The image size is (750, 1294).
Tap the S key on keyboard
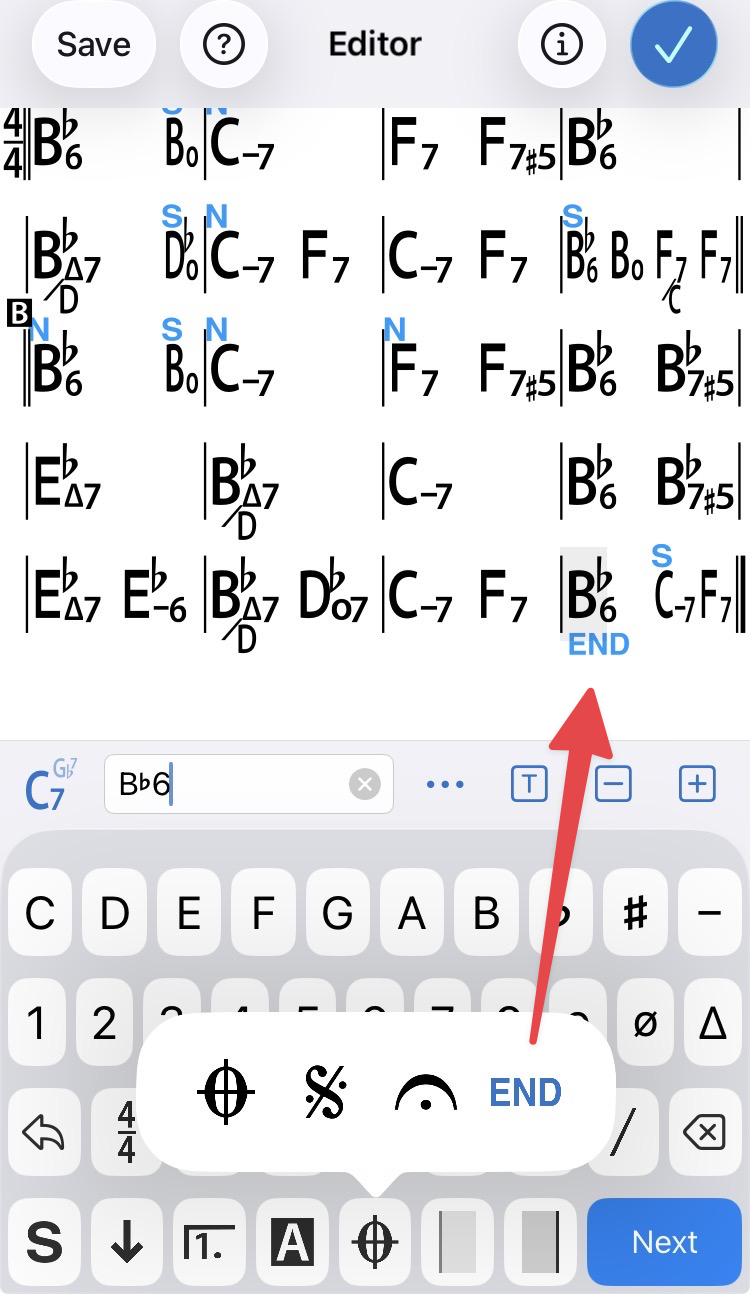pyautogui.click(x=44, y=1243)
